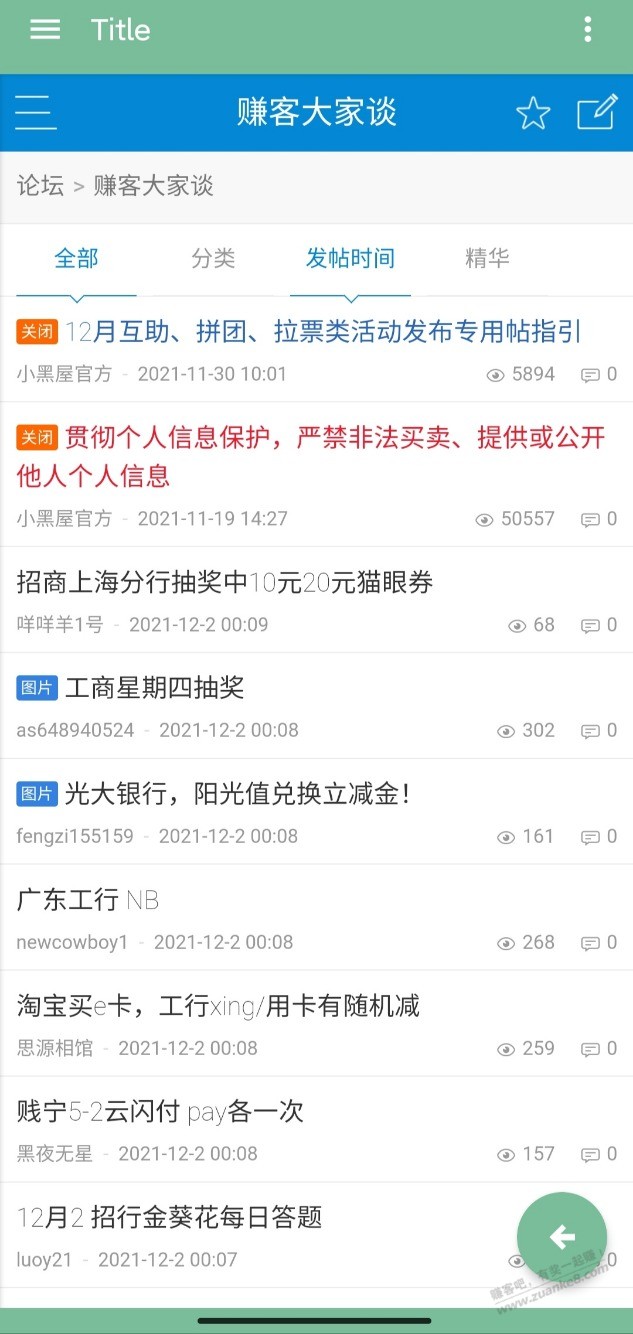Open the app drawer hamburger menu
Viewport: 633px width, 1334px height.
tap(45, 30)
